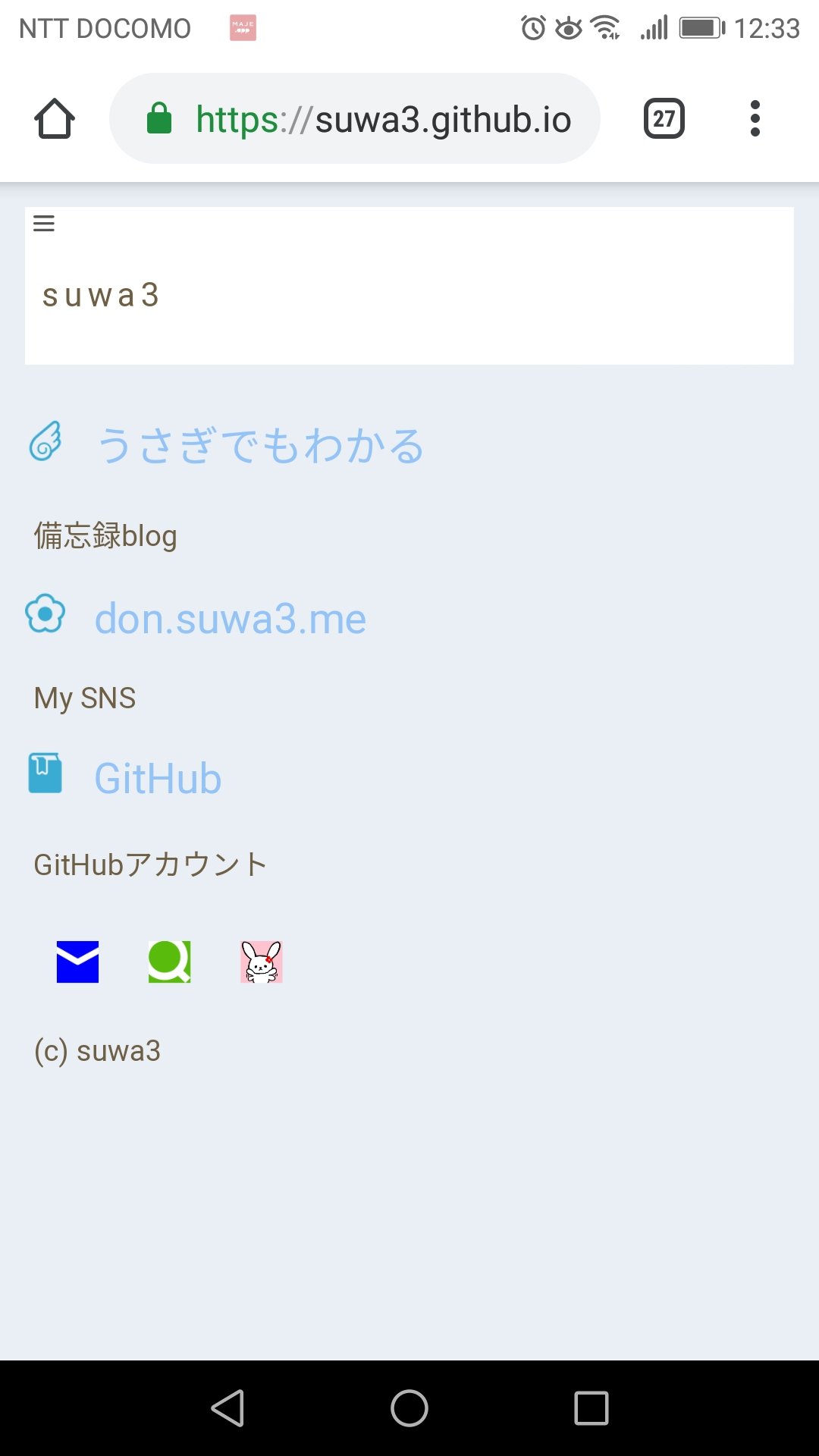Open the hamburger menu on the page

44,224
